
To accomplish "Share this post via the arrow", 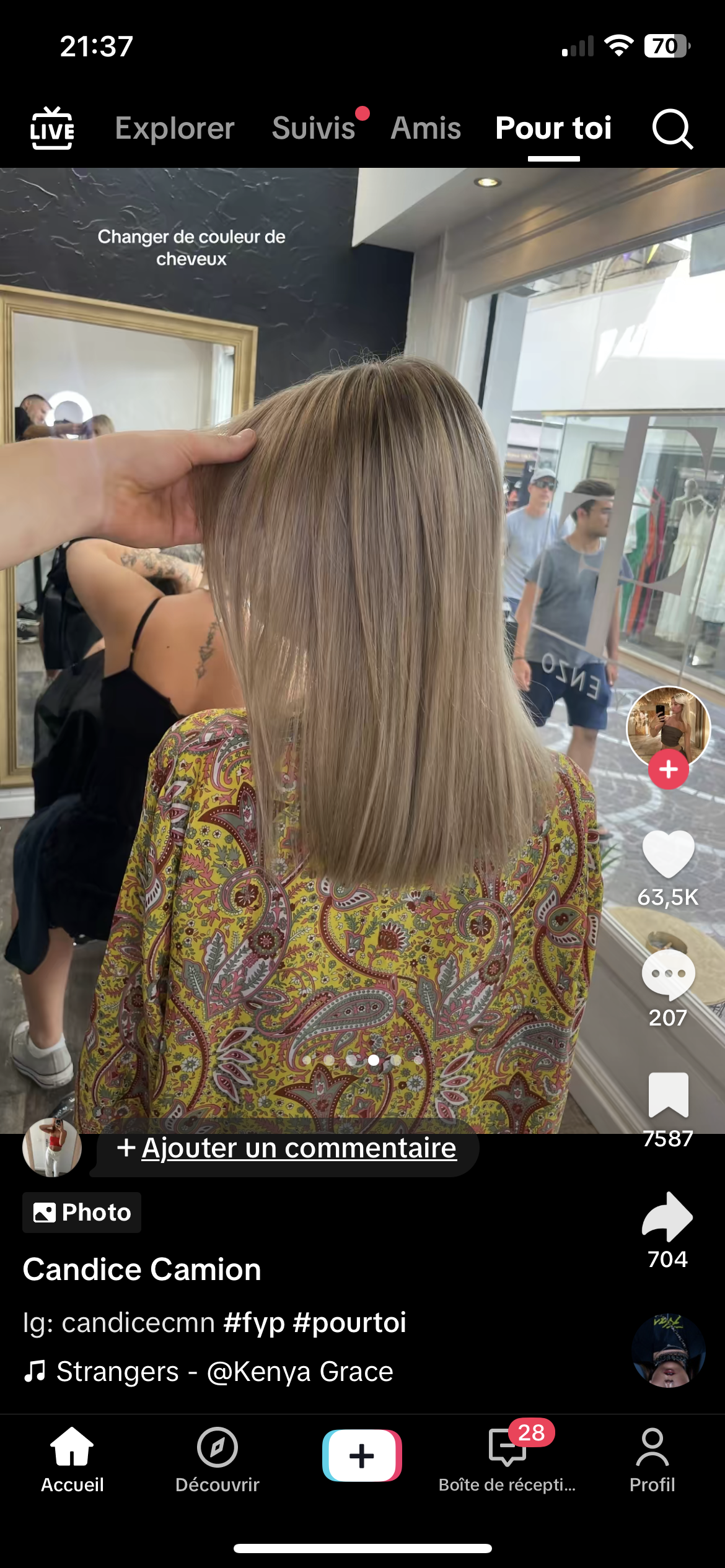I will coord(668,1217).
